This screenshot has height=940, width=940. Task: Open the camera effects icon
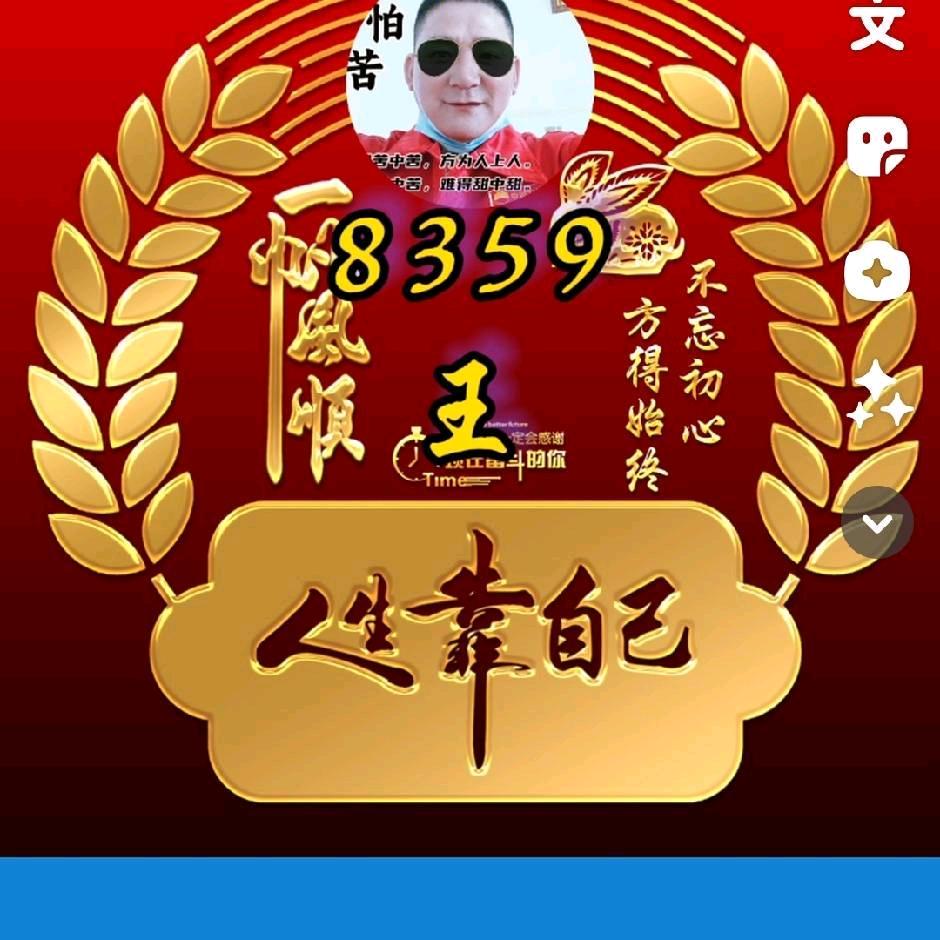pyautogui.click(x=877, y=271)
